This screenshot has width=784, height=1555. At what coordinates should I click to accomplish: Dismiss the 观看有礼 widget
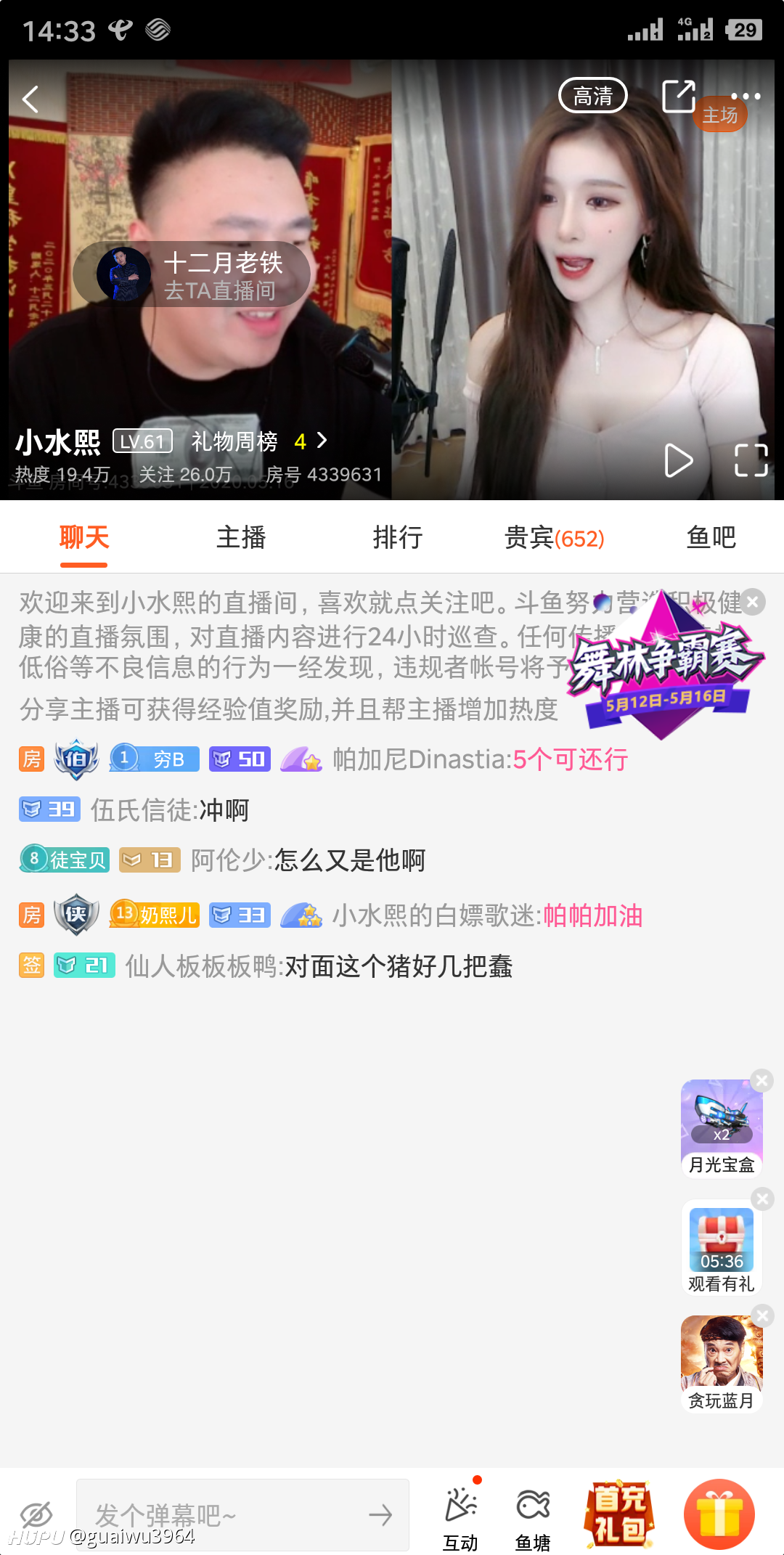762,1199
